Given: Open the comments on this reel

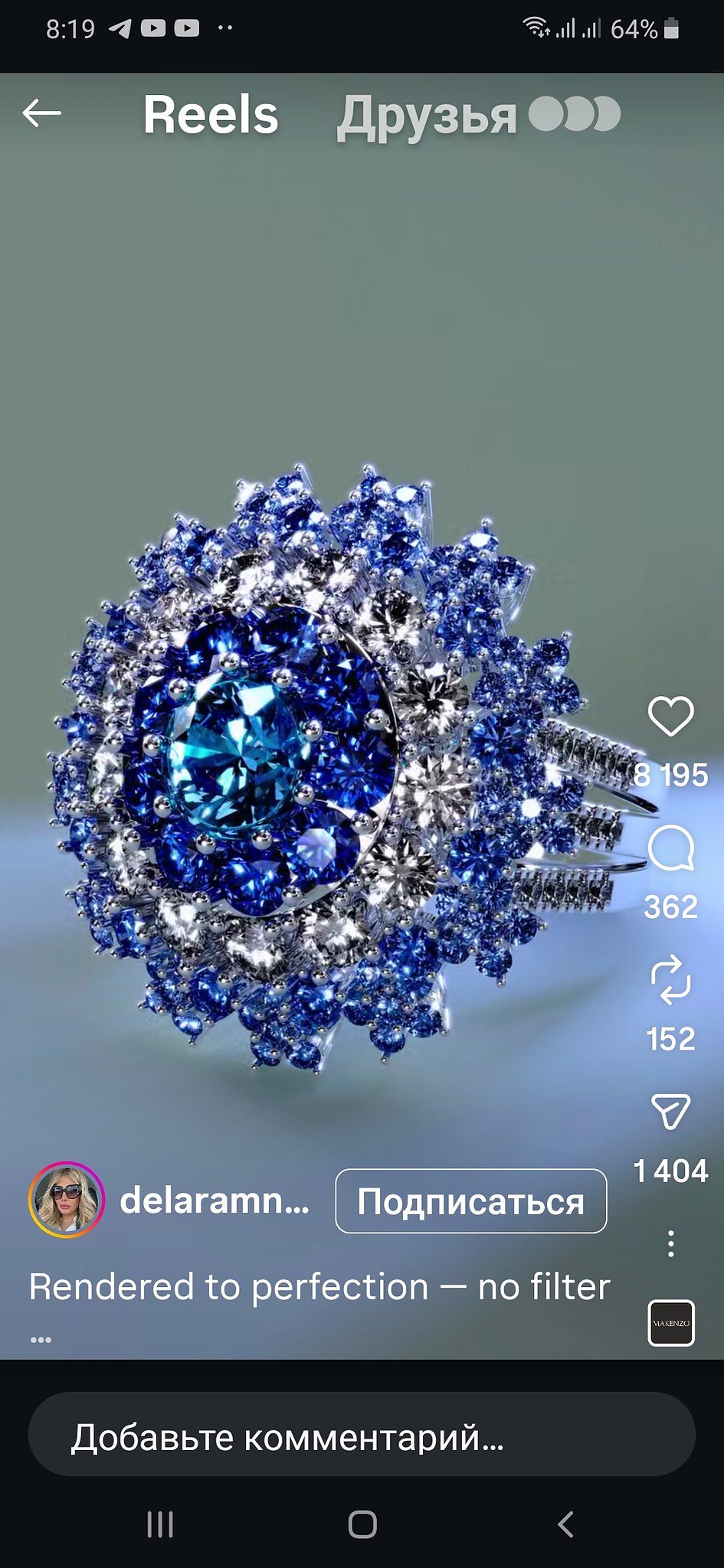Looking at the screenshot, I should 670,849.
